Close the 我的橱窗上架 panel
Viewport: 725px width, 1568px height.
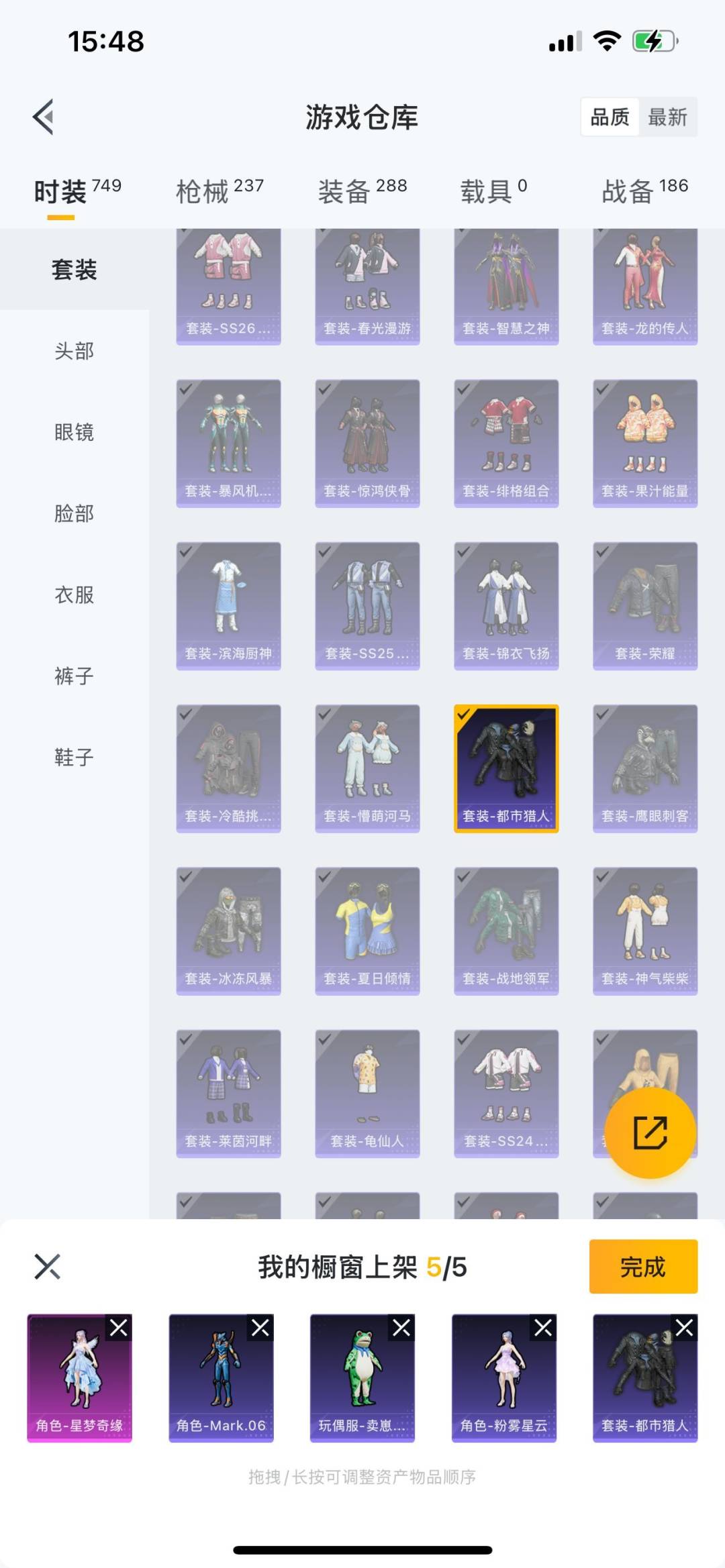[47, 1267]
